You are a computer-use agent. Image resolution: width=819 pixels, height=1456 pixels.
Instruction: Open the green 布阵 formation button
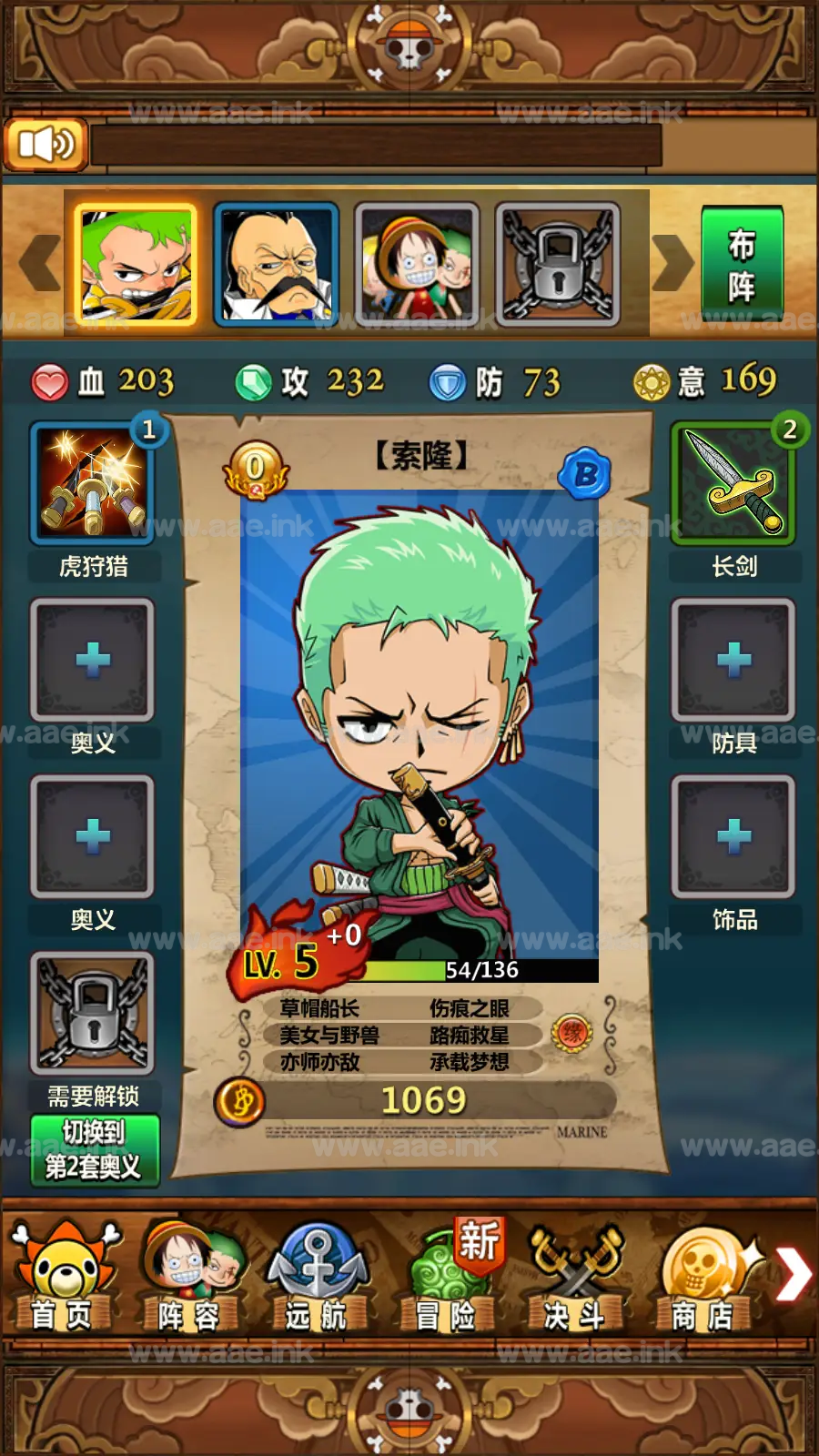pos(742,264)
